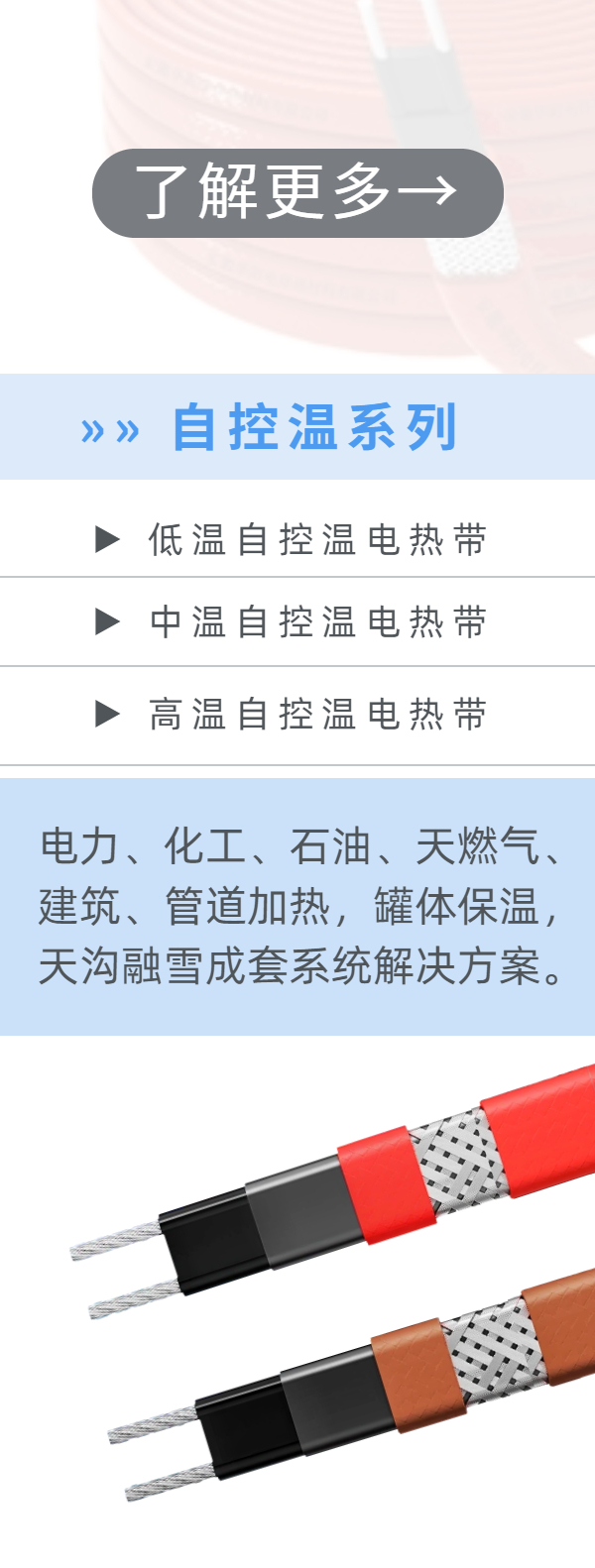This screenshot has height=1568, width=595.
Task: Tap the 了解更多 button
Action: tap(297, 193)
